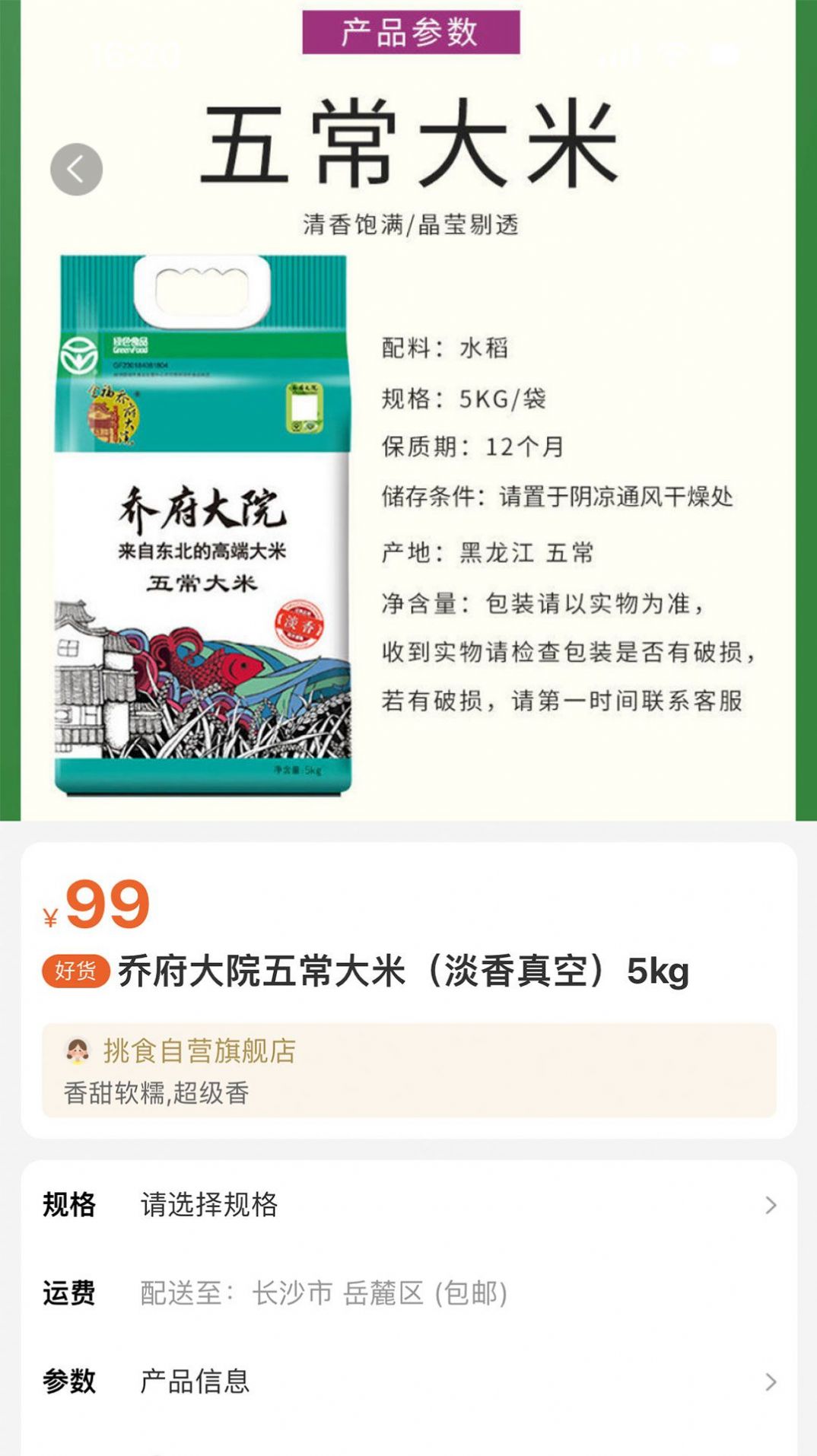Go back using the arrow button
This screenshot has height=1456, width=817.
click(x=76, y=170)
